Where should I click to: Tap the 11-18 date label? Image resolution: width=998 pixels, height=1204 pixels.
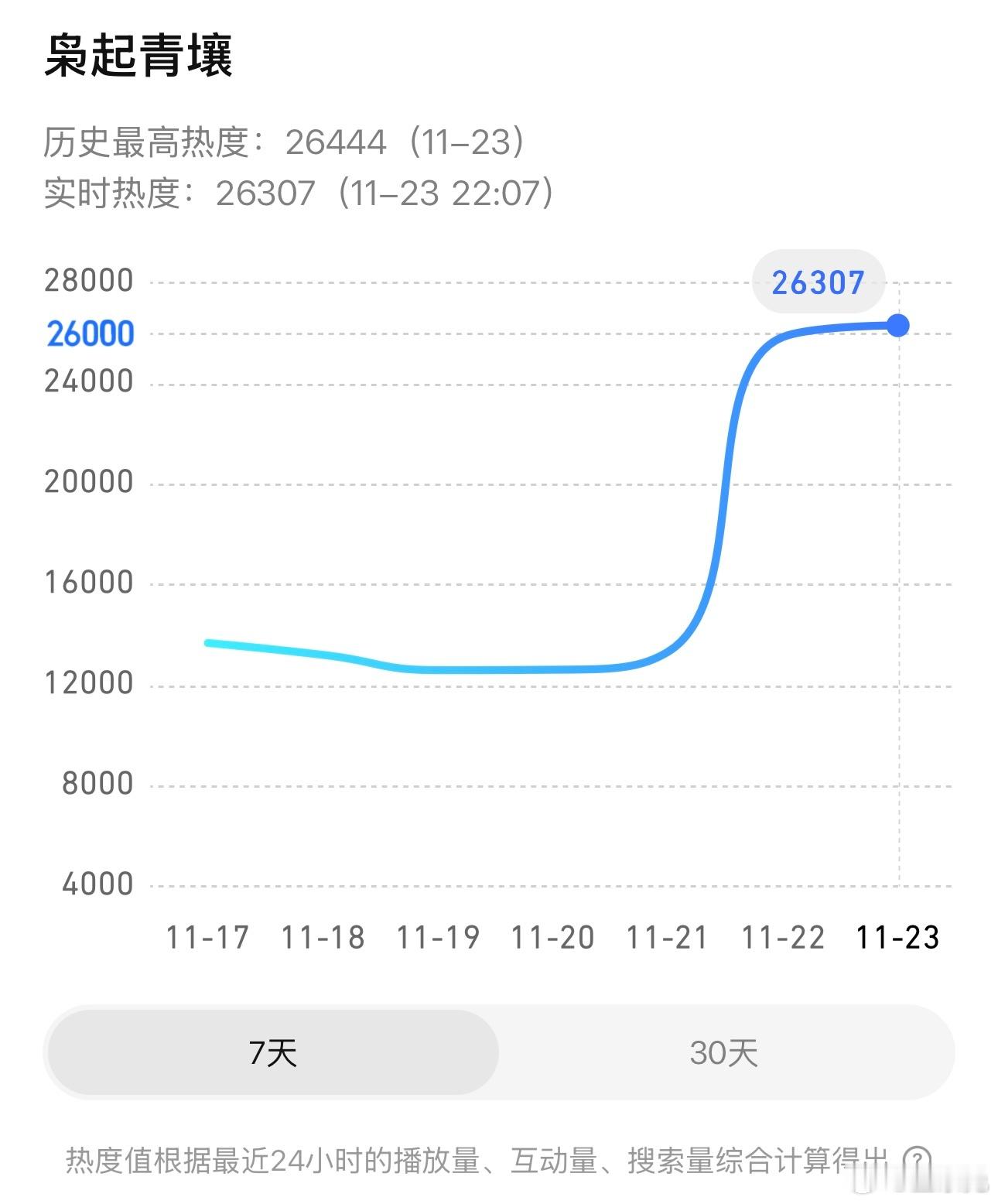[x=322, y=937]
